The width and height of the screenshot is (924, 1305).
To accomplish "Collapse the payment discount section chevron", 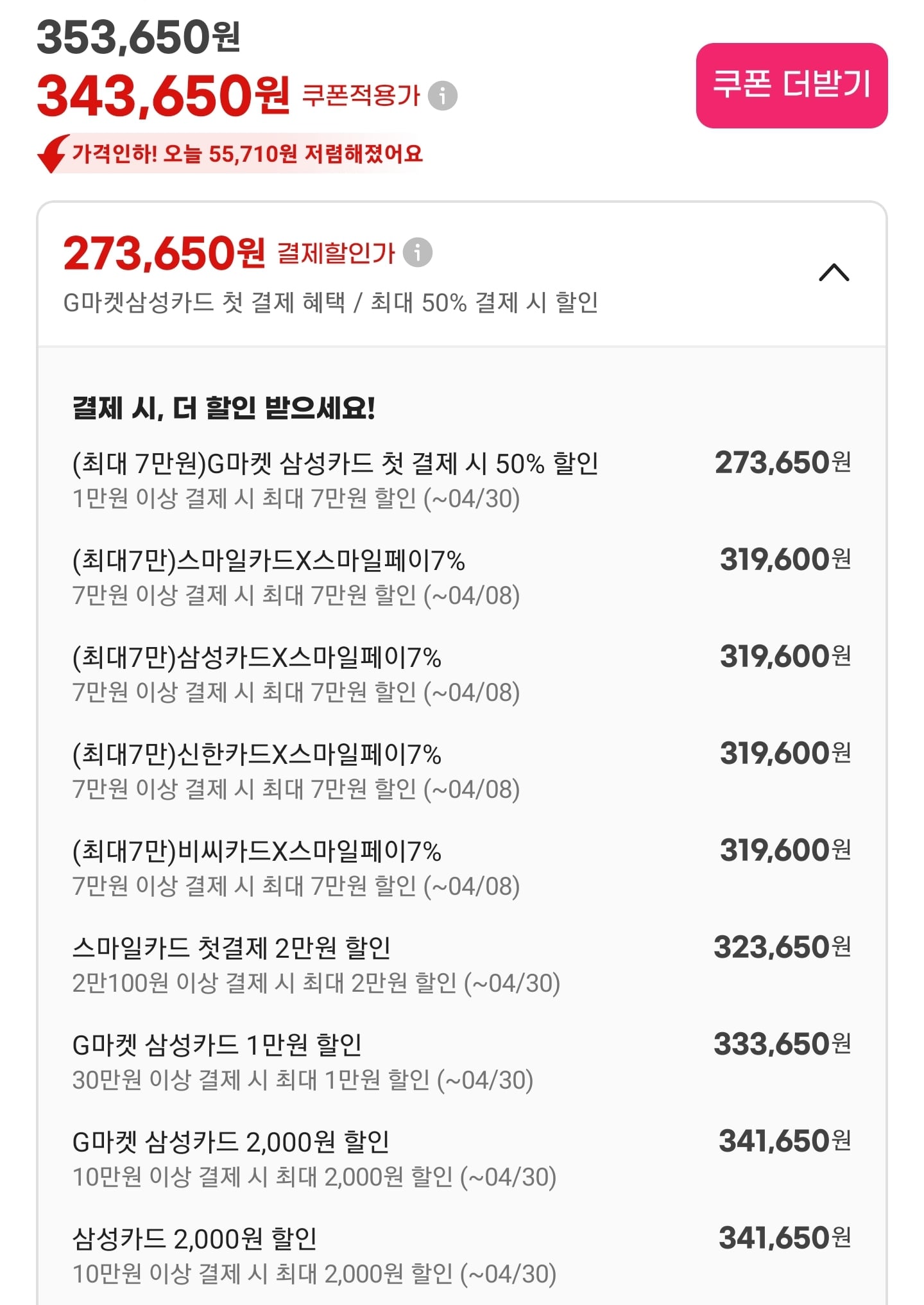I will (x=834, y=273).
